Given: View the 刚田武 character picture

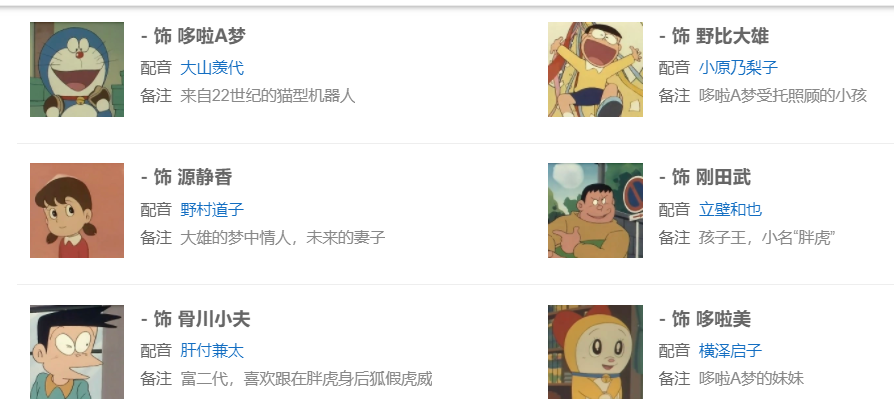Looking at the screenshot, I should [595, 210].
